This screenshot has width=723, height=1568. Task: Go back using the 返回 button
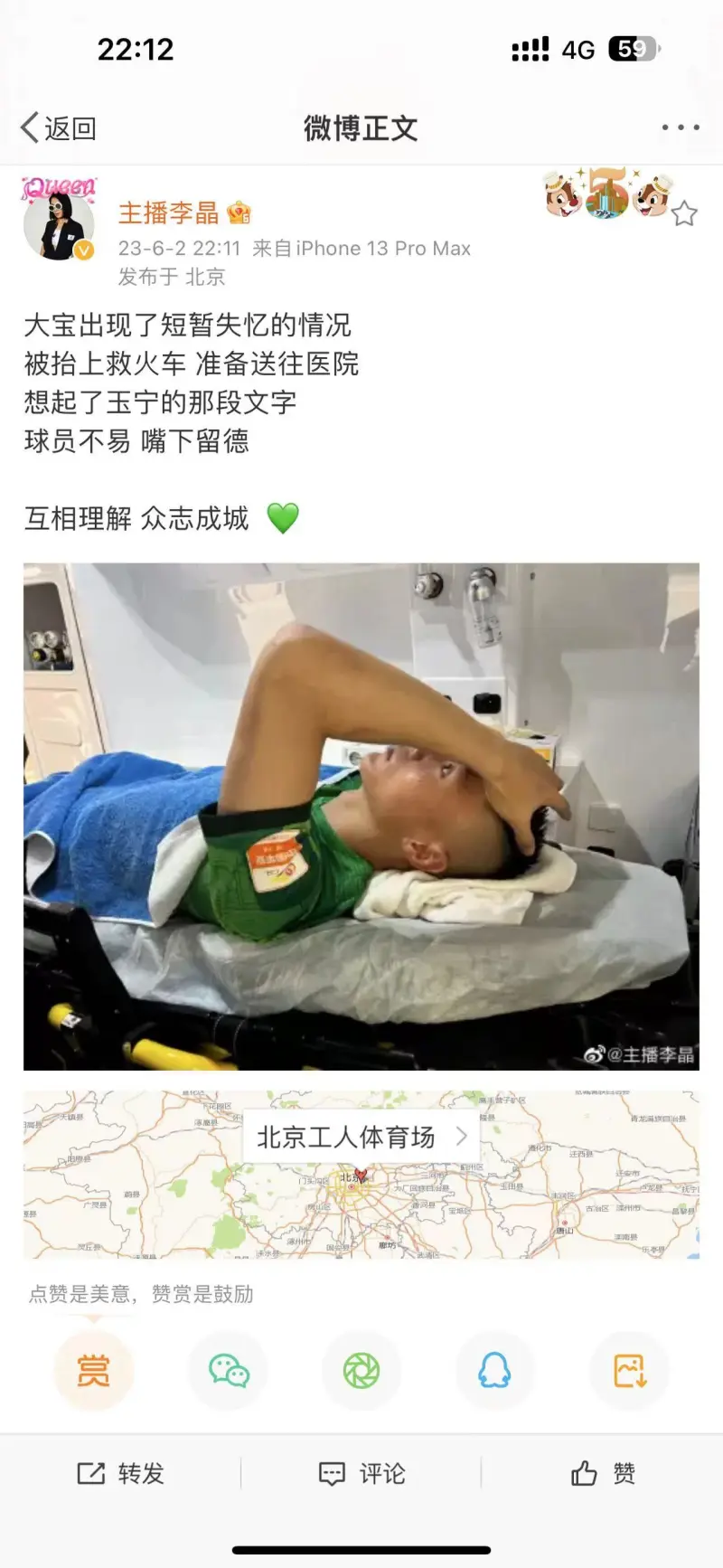point(59,128)
